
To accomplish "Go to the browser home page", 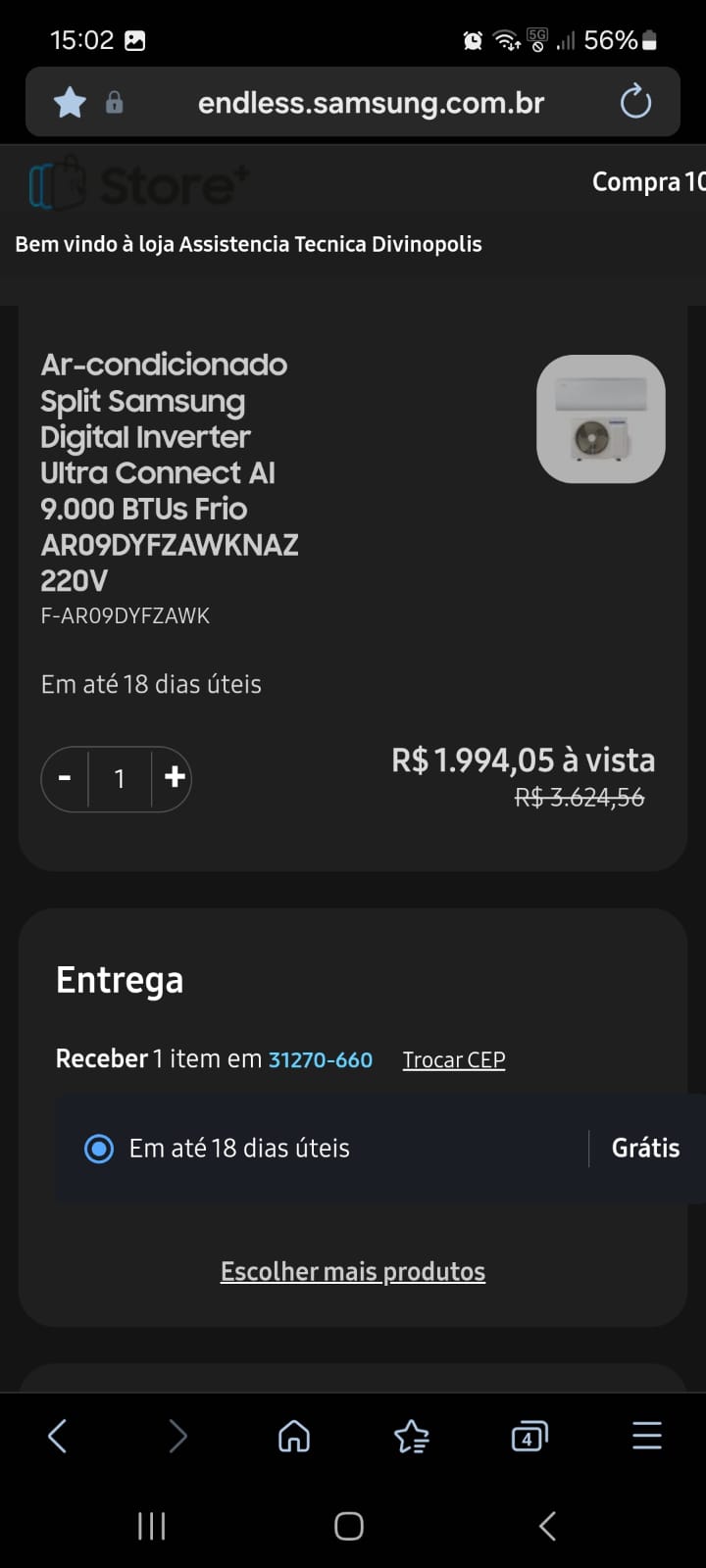I will coord(294,1437).
